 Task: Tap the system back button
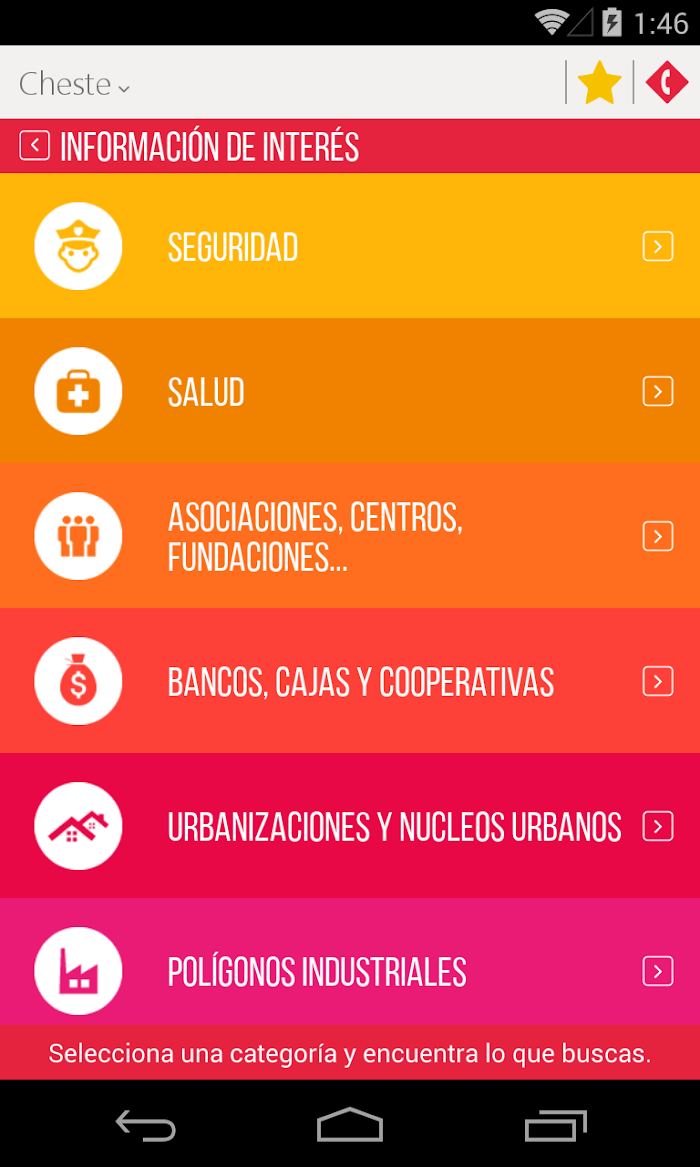(x=145, y=1125)
